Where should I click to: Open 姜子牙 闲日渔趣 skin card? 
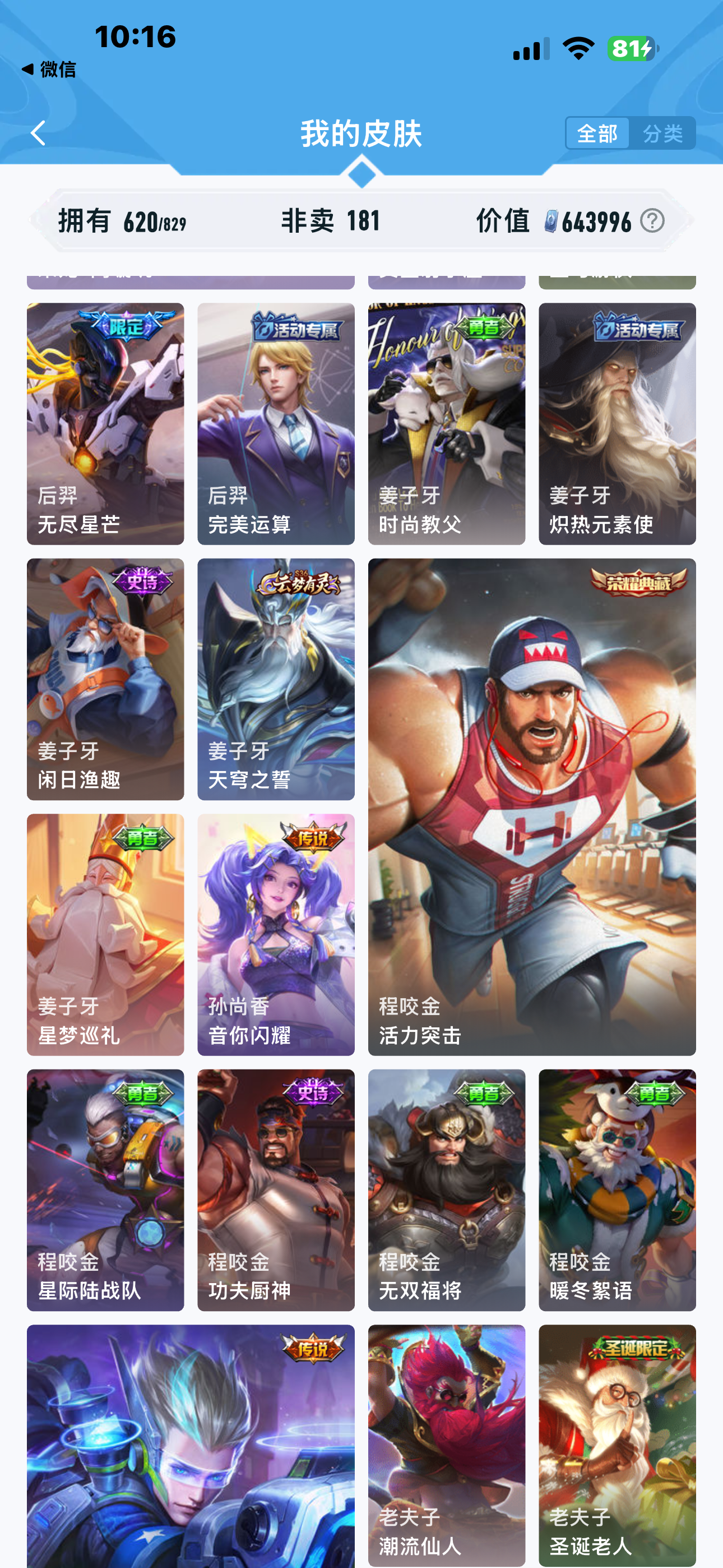pos(105,679)
